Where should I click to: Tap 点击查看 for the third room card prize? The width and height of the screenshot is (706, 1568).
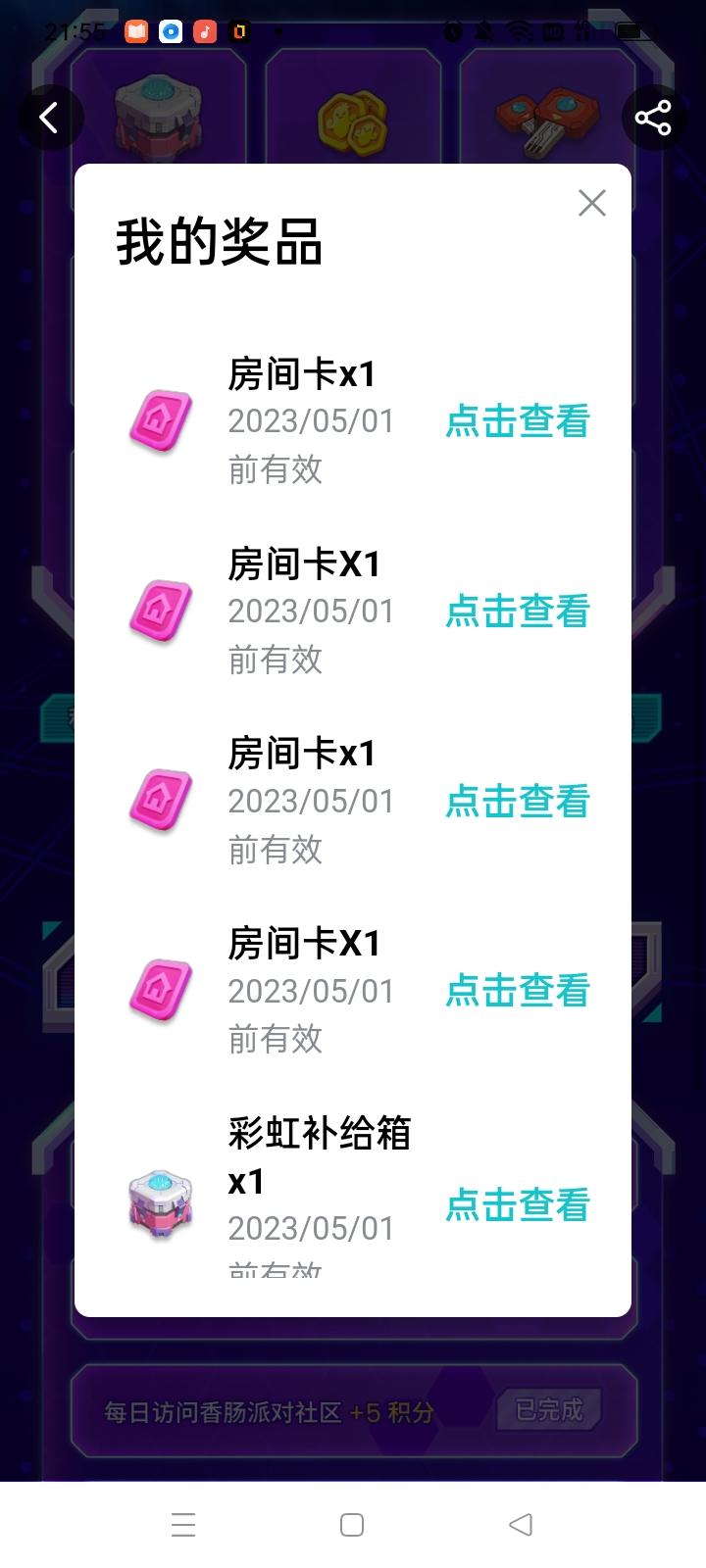[517, 802]
